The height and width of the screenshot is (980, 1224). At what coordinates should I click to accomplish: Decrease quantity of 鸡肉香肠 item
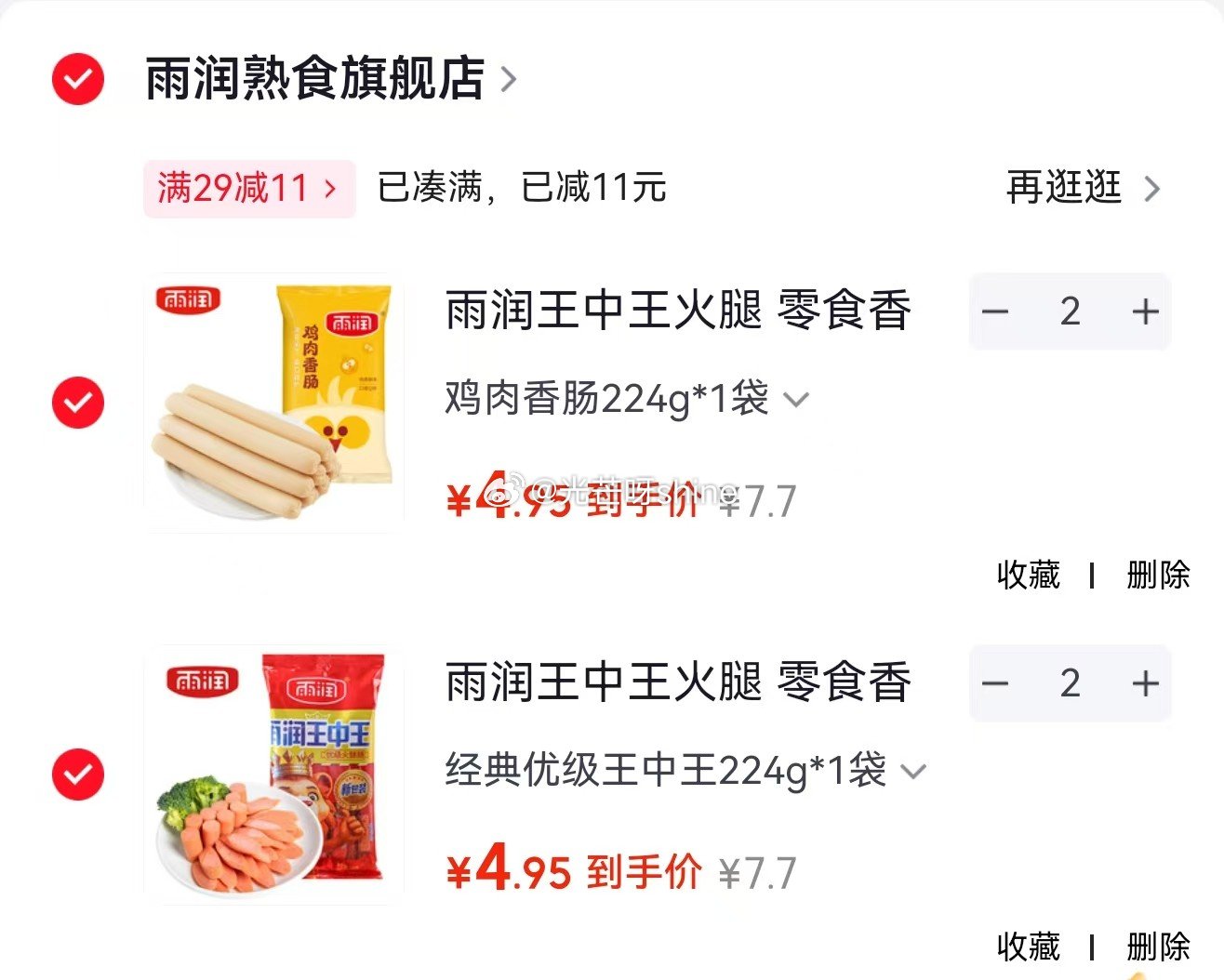(995, 311)
